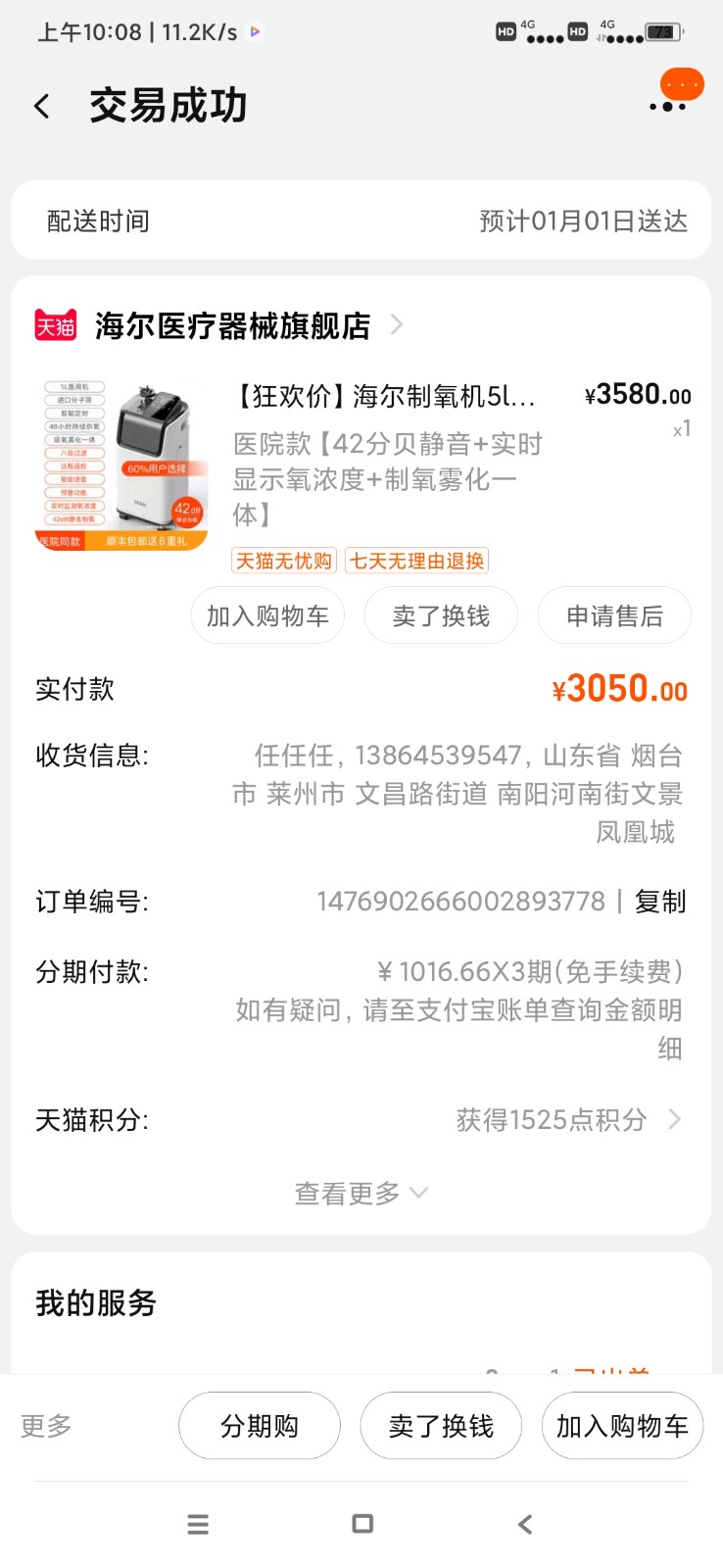This screenshot has height=1568, width=723.
Task: Open 更多 options in the bottom bar
Action: pos(46,1426)
